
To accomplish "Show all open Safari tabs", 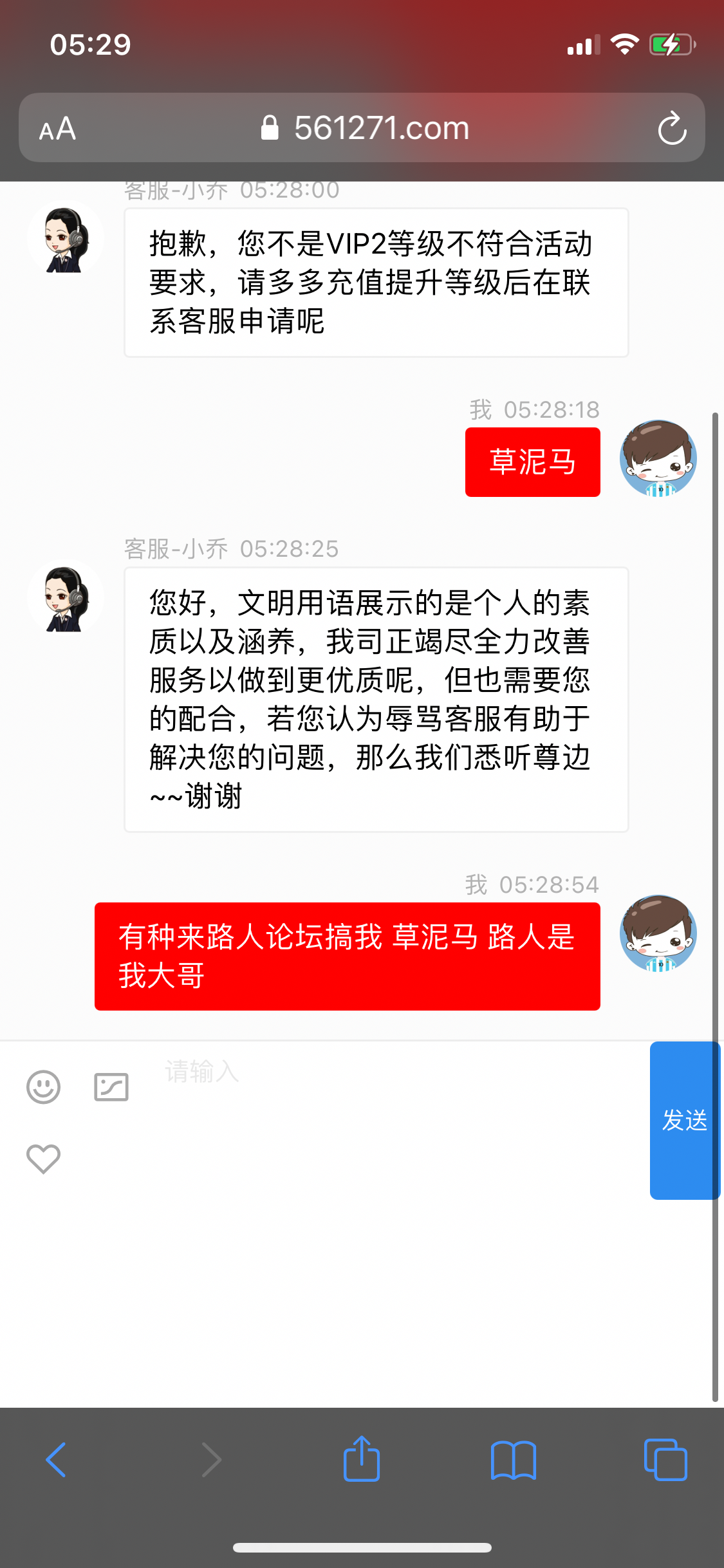I will click(x=665, y=1460).
